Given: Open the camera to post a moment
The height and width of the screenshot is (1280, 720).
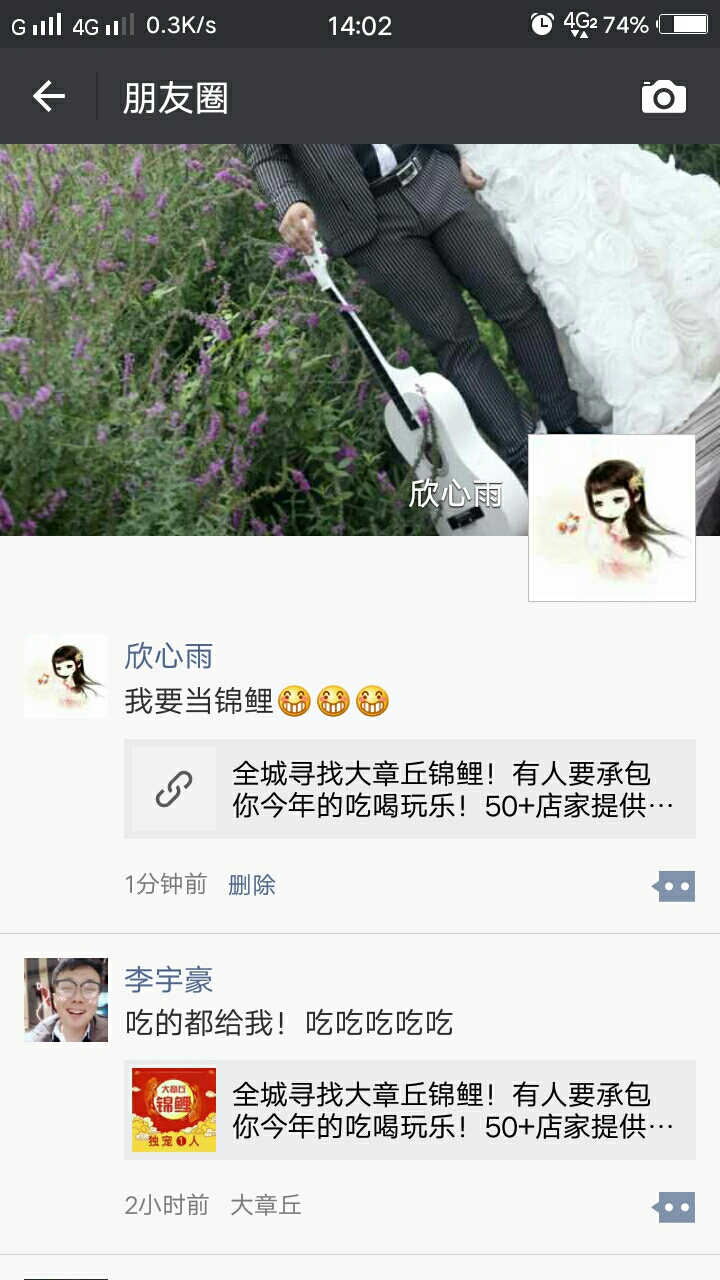Looking at the screenshot, I should tap(663, 97).
